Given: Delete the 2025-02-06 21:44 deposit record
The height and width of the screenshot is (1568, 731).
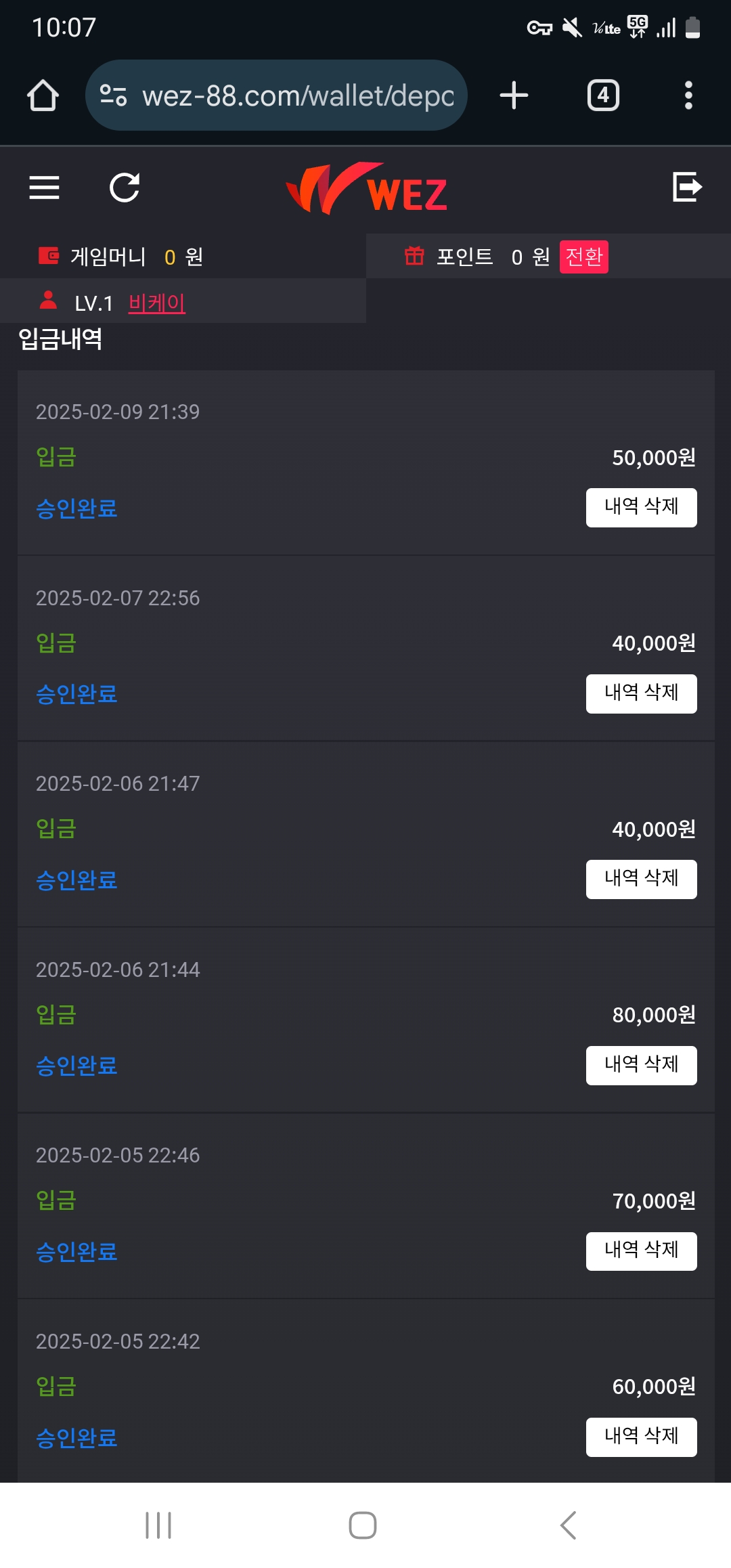Looking at the screenshot, I should [x=641, y=1065].
